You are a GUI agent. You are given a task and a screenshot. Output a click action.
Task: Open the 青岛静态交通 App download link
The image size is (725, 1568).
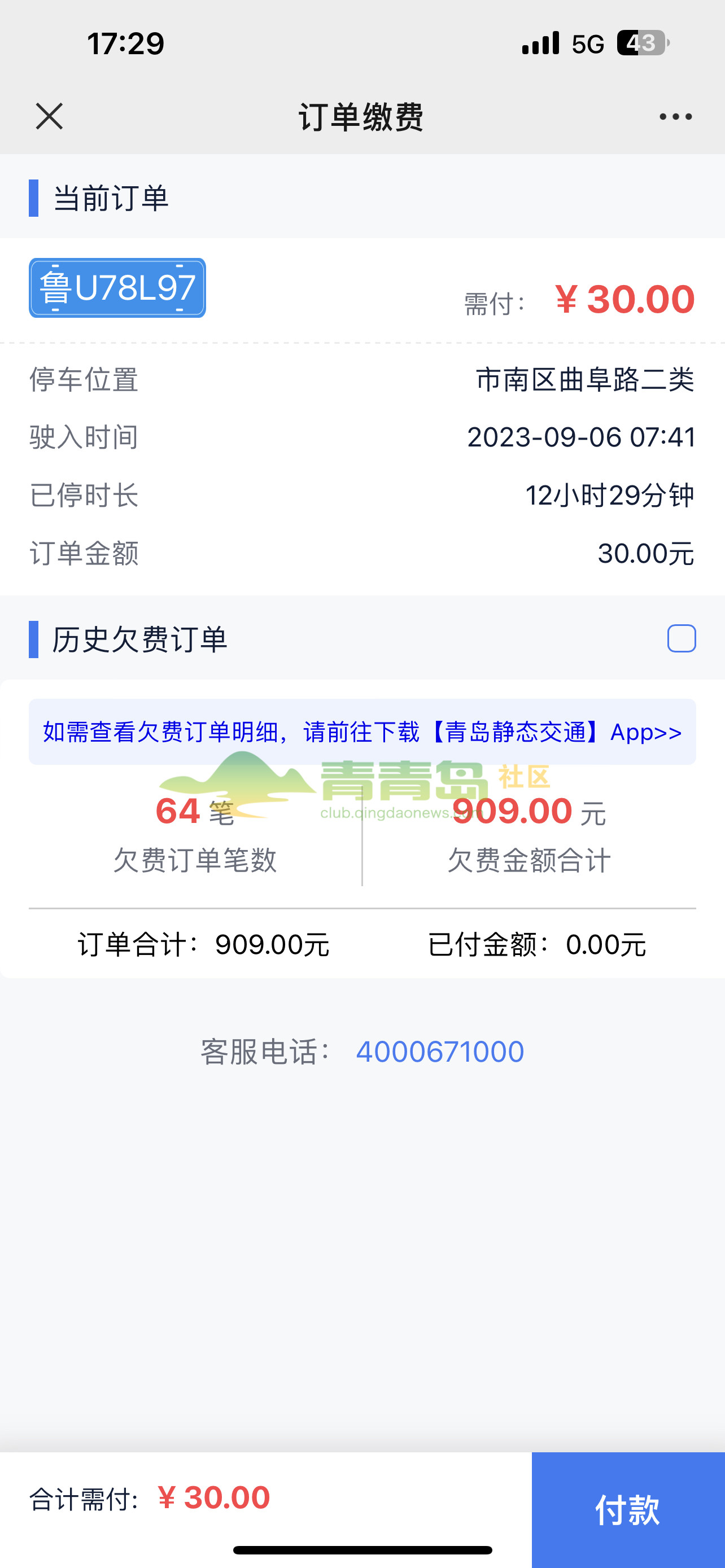362,733
